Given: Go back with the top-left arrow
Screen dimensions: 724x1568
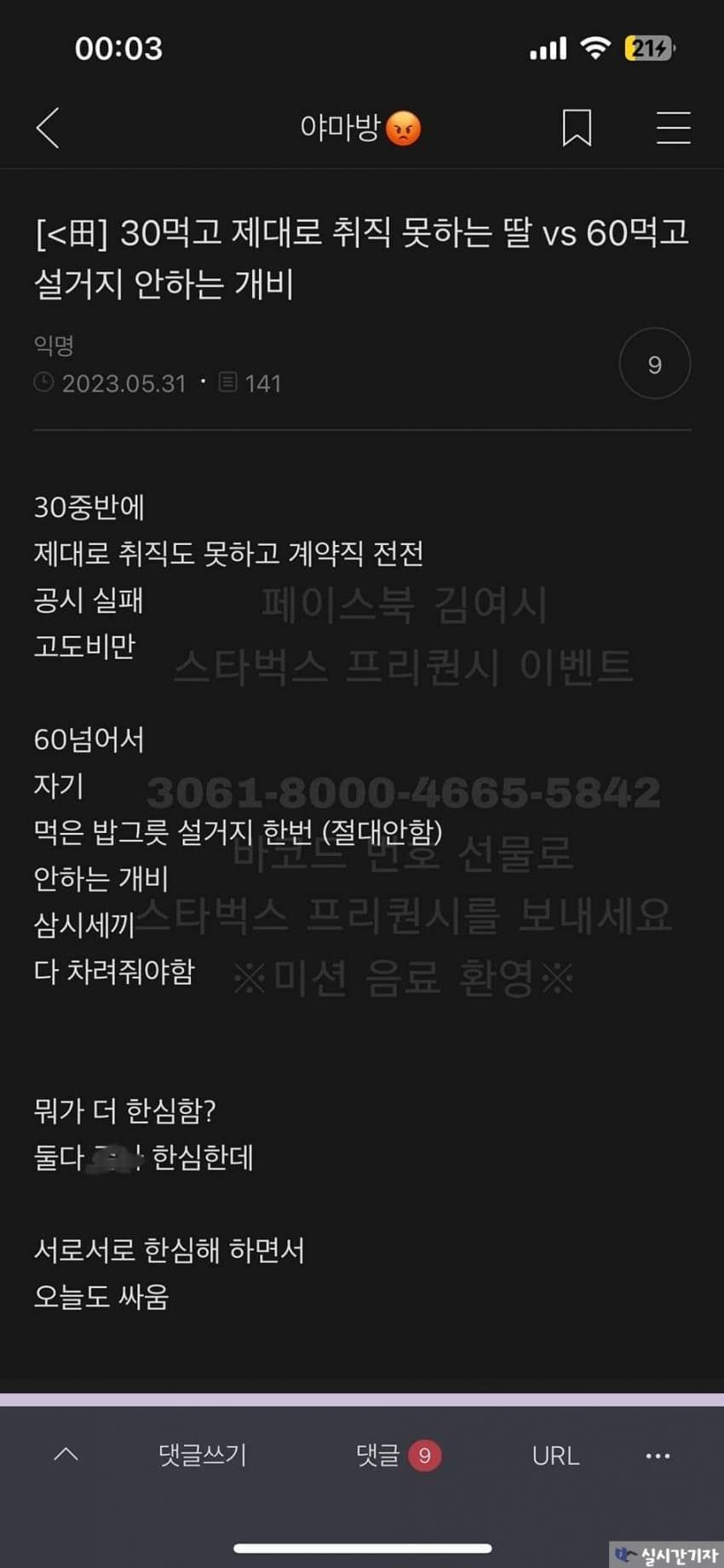Looking at the screenshot, I should click(49, 129).
